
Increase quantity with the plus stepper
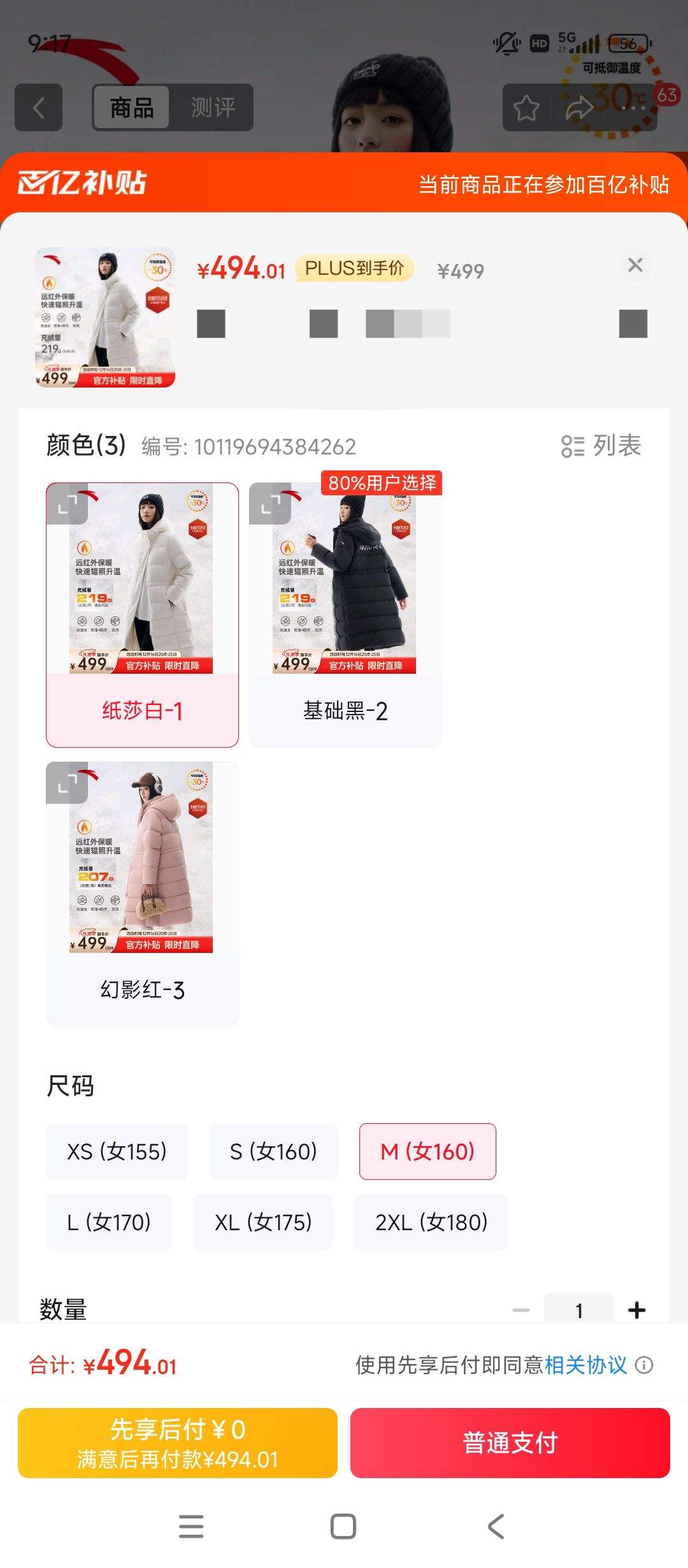(x=637, y=1310)
